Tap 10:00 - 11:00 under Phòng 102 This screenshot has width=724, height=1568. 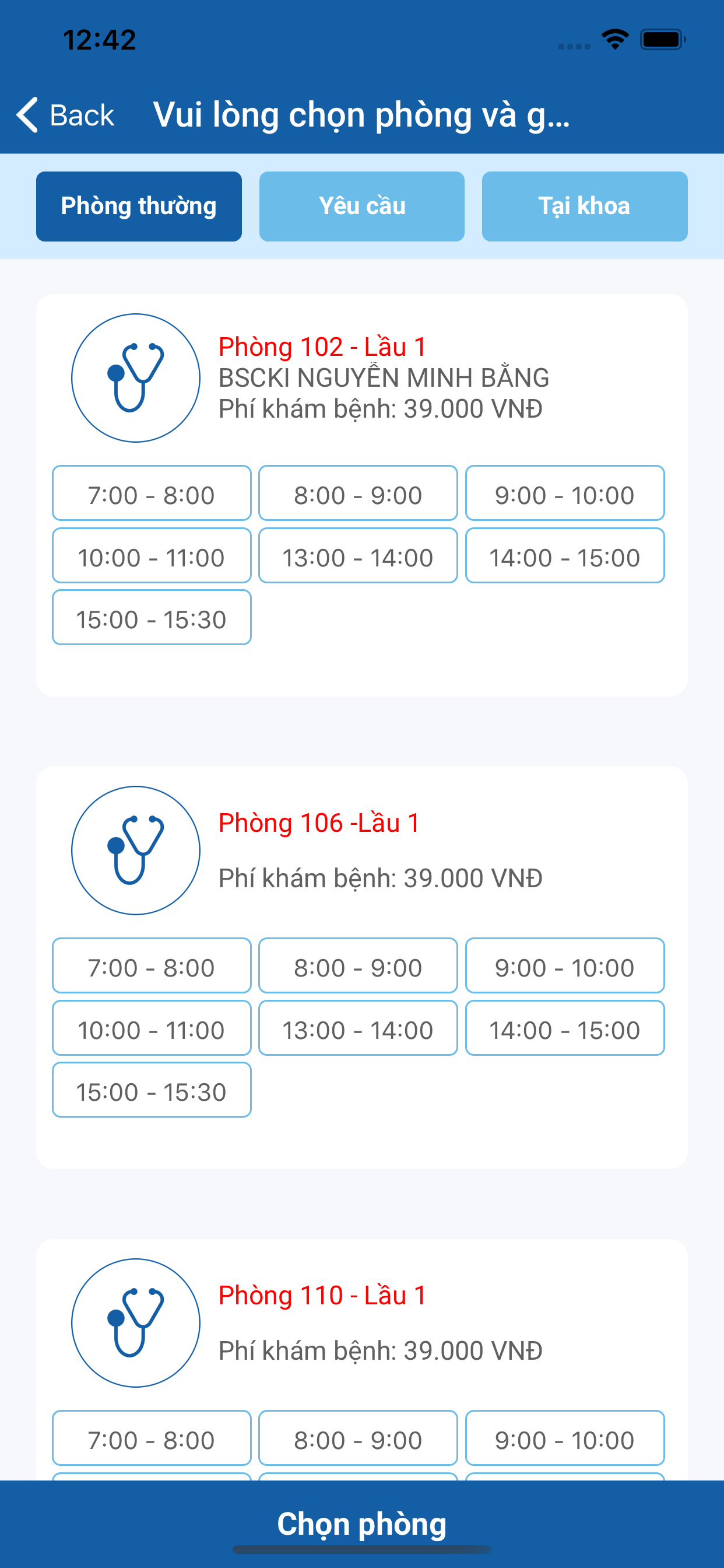(152, 556)
